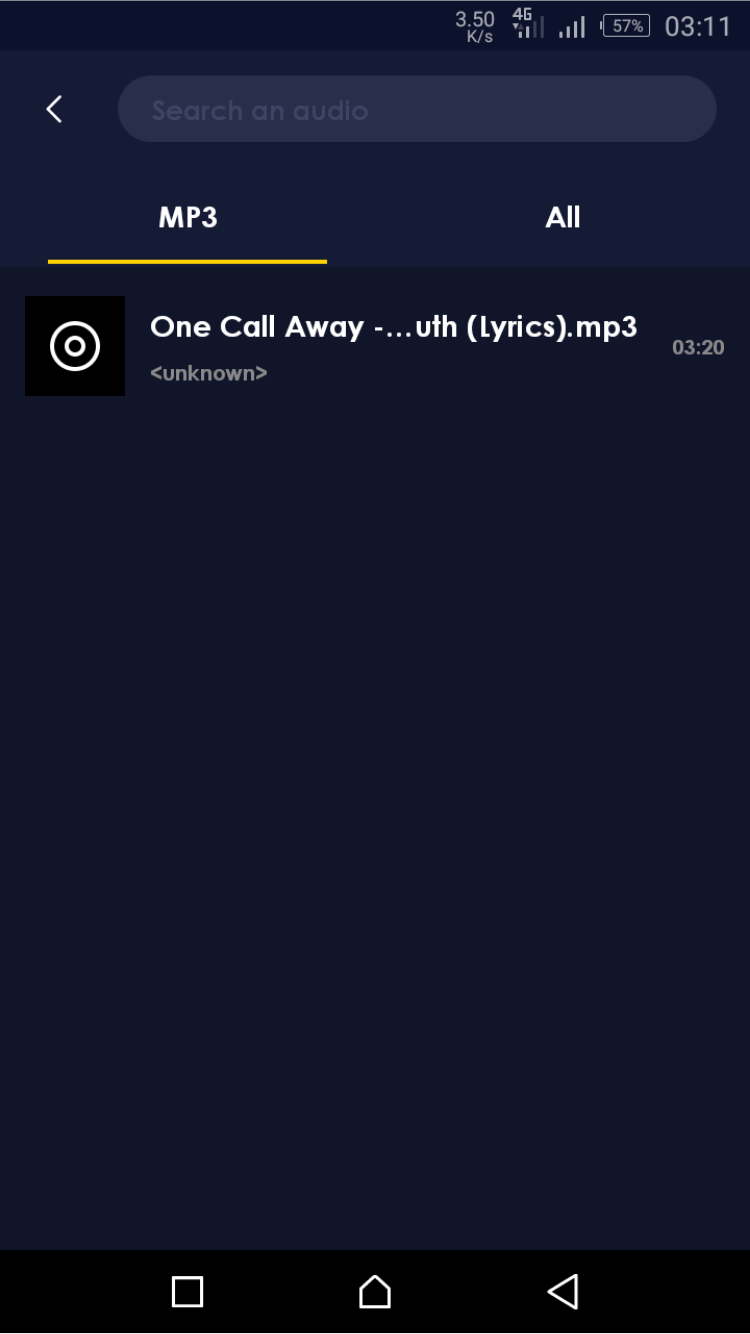
Task: Go to the device home screen
Action: [375, 1291]
